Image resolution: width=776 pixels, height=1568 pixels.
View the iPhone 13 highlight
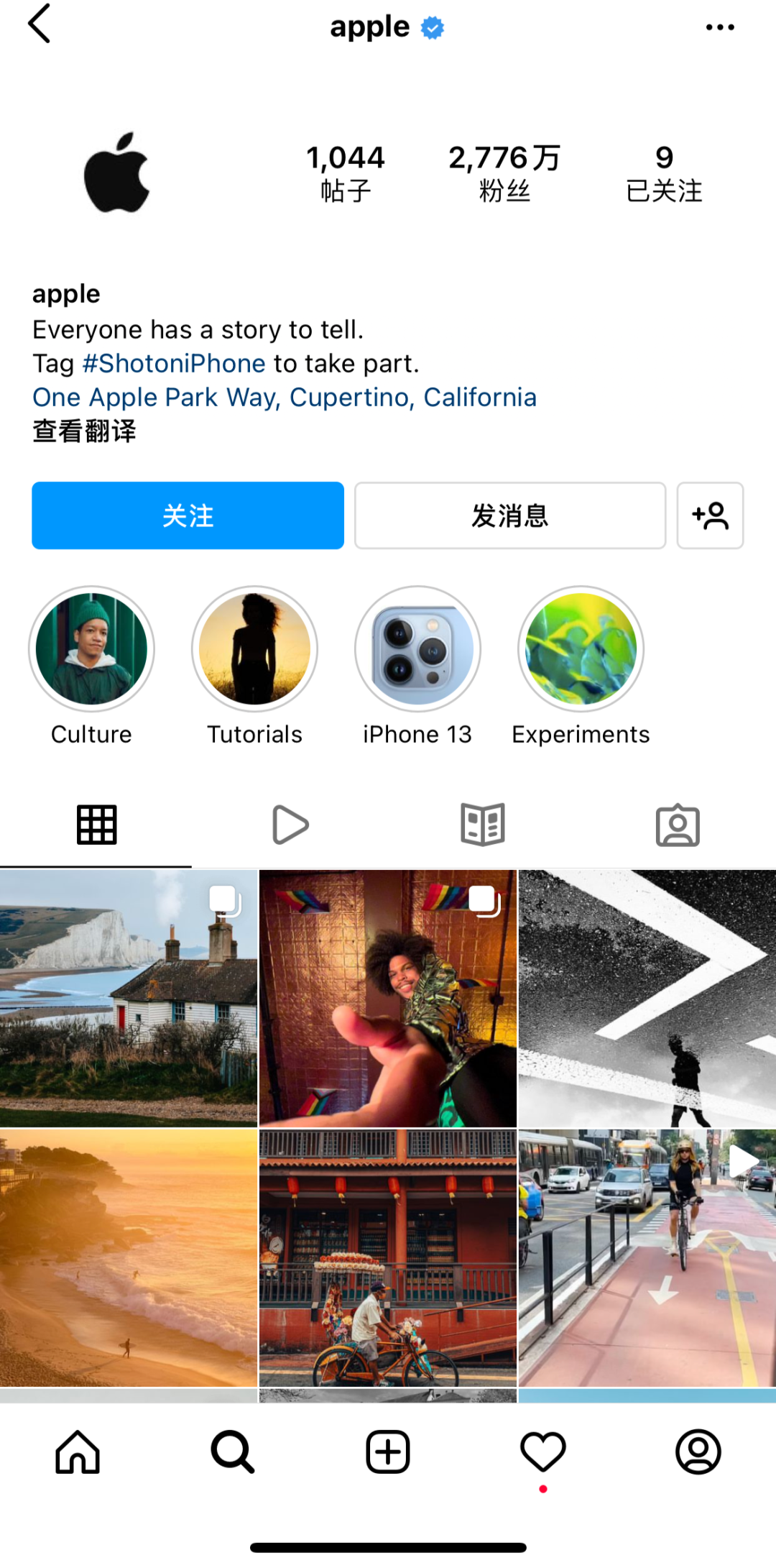(x=417, y=649)
